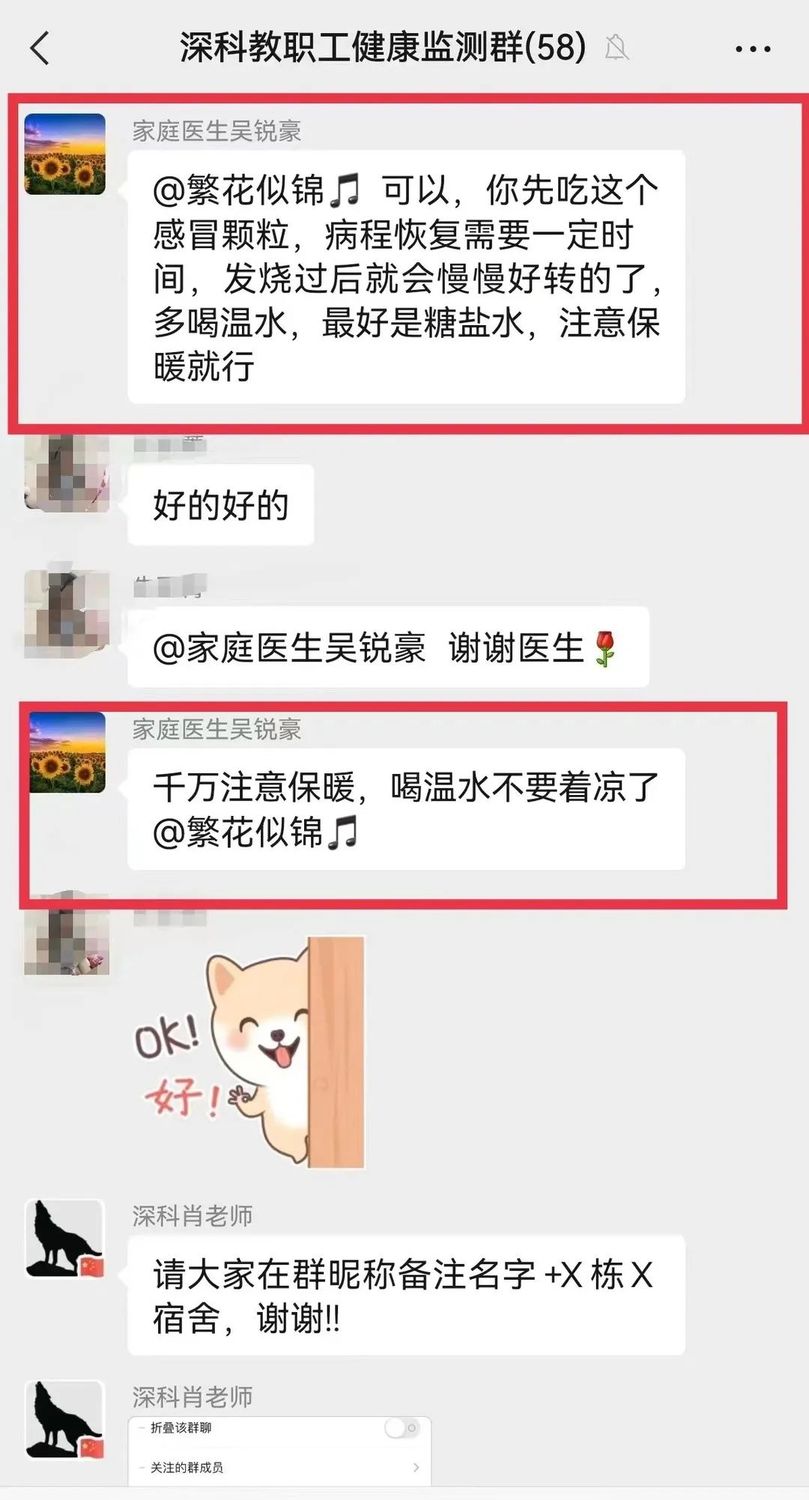Open the screenshot image sent by 深科肖老师

pyautogui.click(x=279, y=1450)
